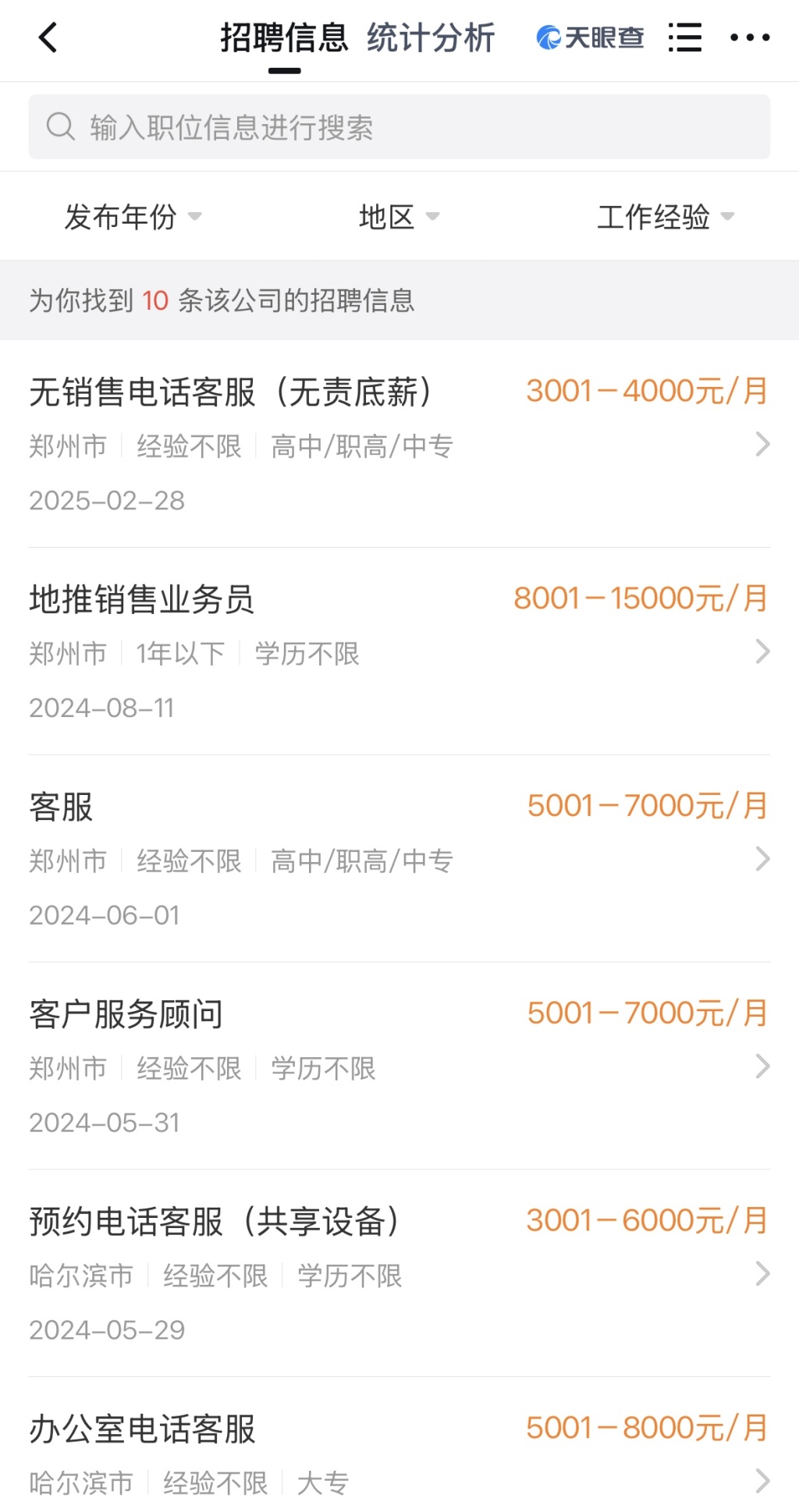View the 预约电话客服（共享设备） job posting
799x1512 pixels.
(399, 1274)
